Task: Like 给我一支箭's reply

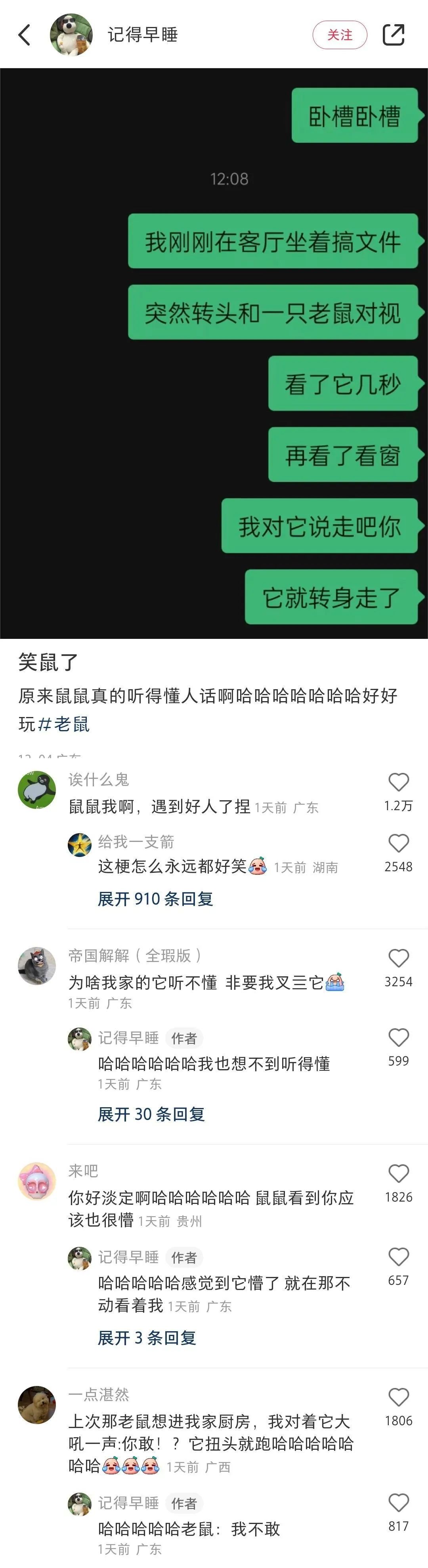Action: point(398,843)
